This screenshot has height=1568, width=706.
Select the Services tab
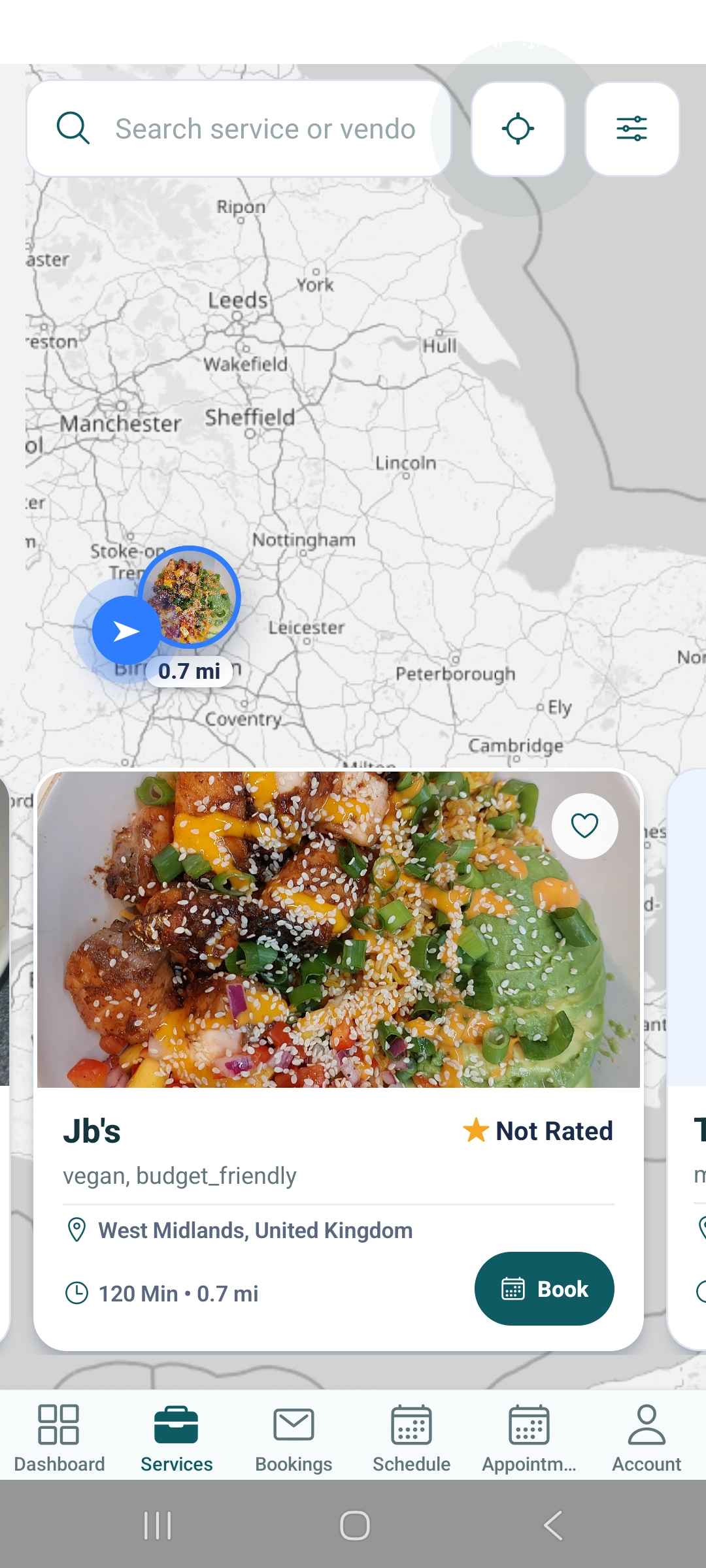point(176,1438)
